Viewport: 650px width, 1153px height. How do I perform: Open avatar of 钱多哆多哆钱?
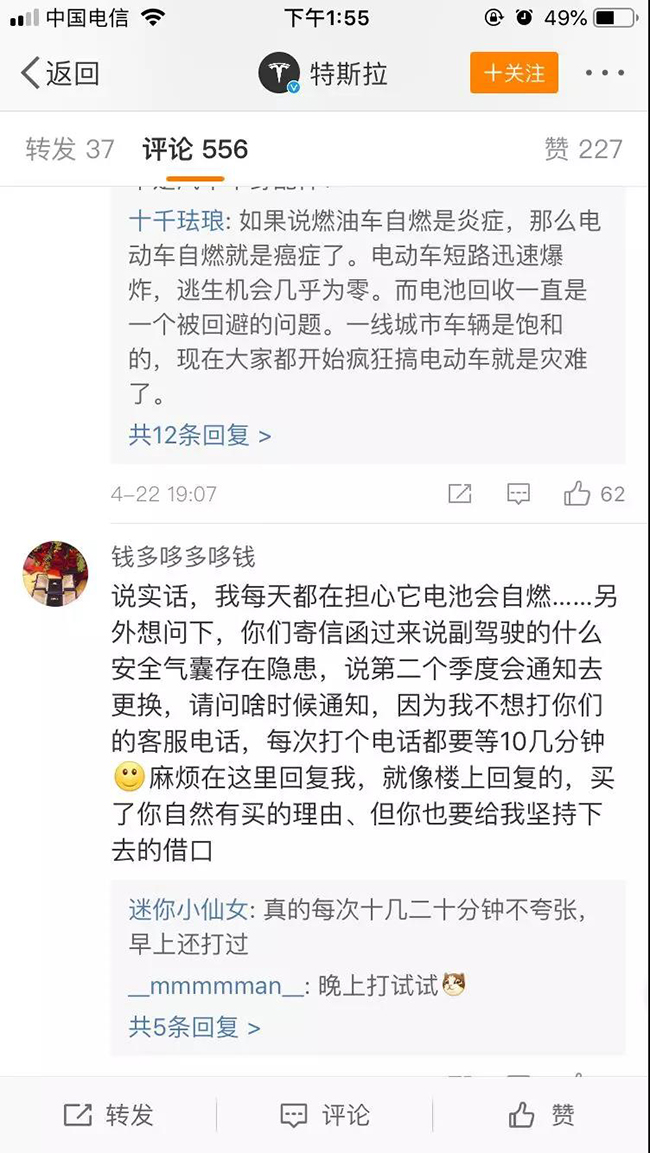point(55,573)
